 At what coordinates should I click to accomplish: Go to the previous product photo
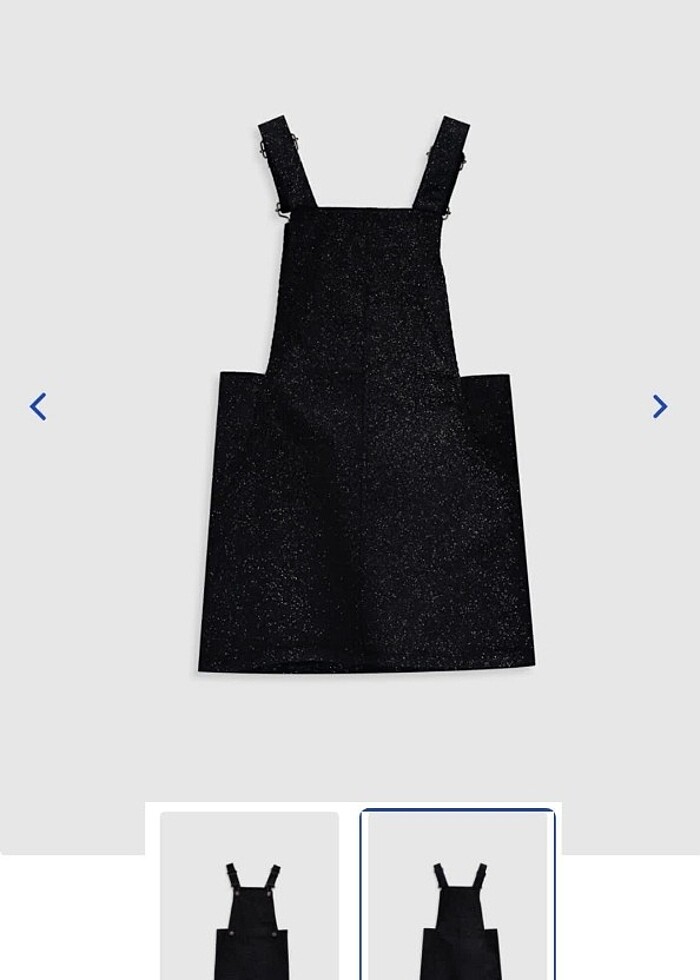[x=38, y=407]
